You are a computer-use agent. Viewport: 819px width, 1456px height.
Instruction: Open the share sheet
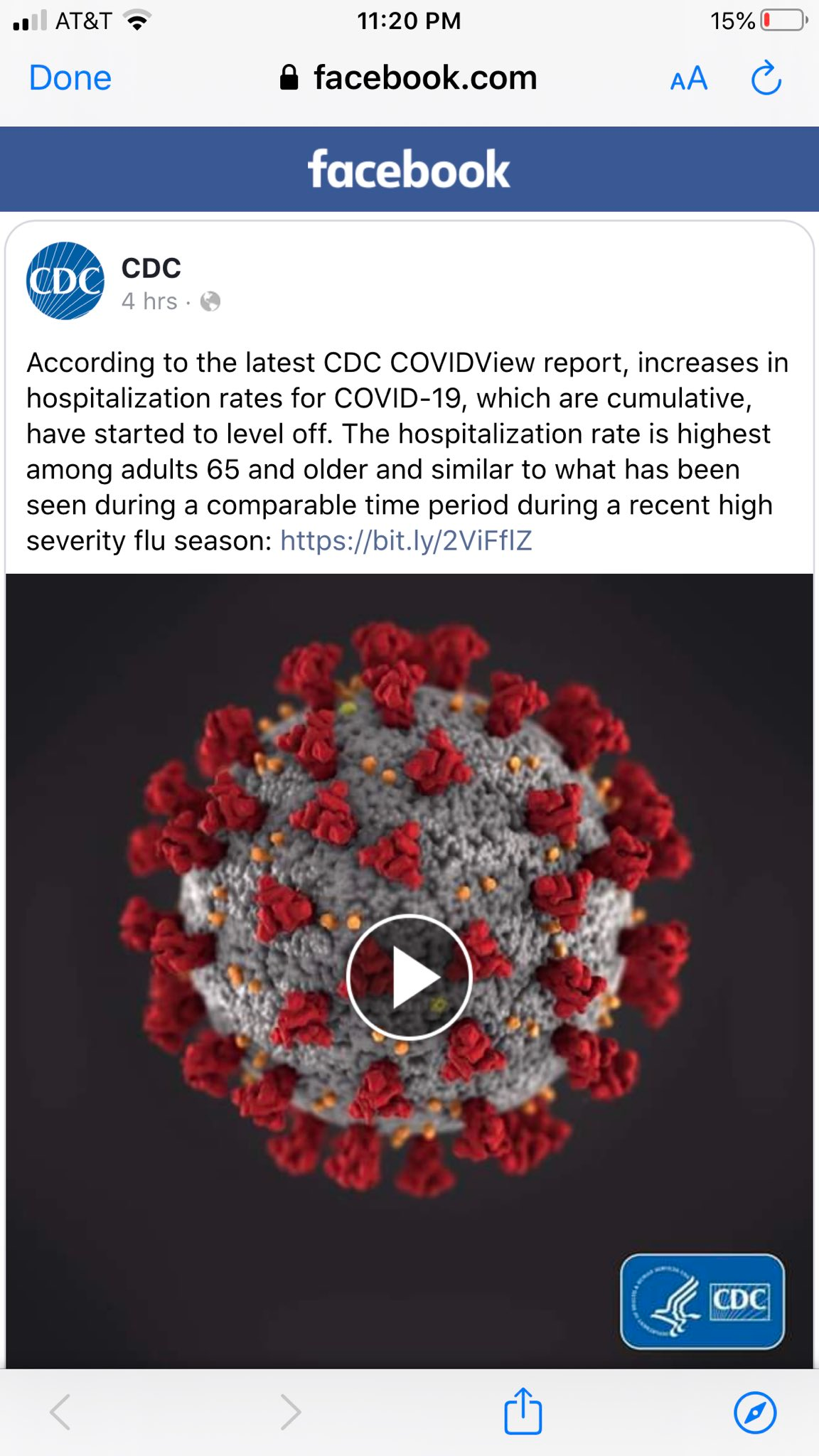click(523, 1411)
